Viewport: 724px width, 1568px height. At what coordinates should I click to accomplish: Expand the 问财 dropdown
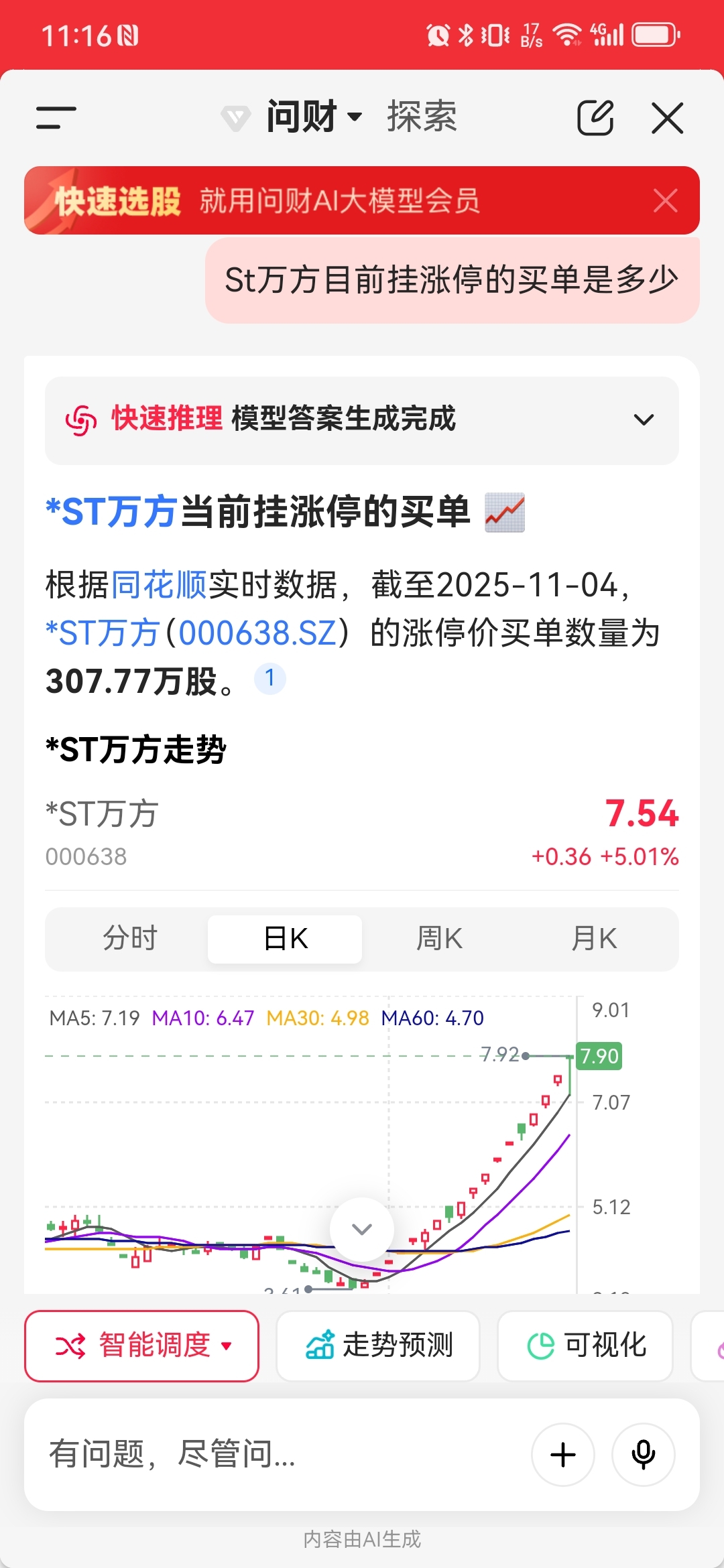click(x=314, y=117)
